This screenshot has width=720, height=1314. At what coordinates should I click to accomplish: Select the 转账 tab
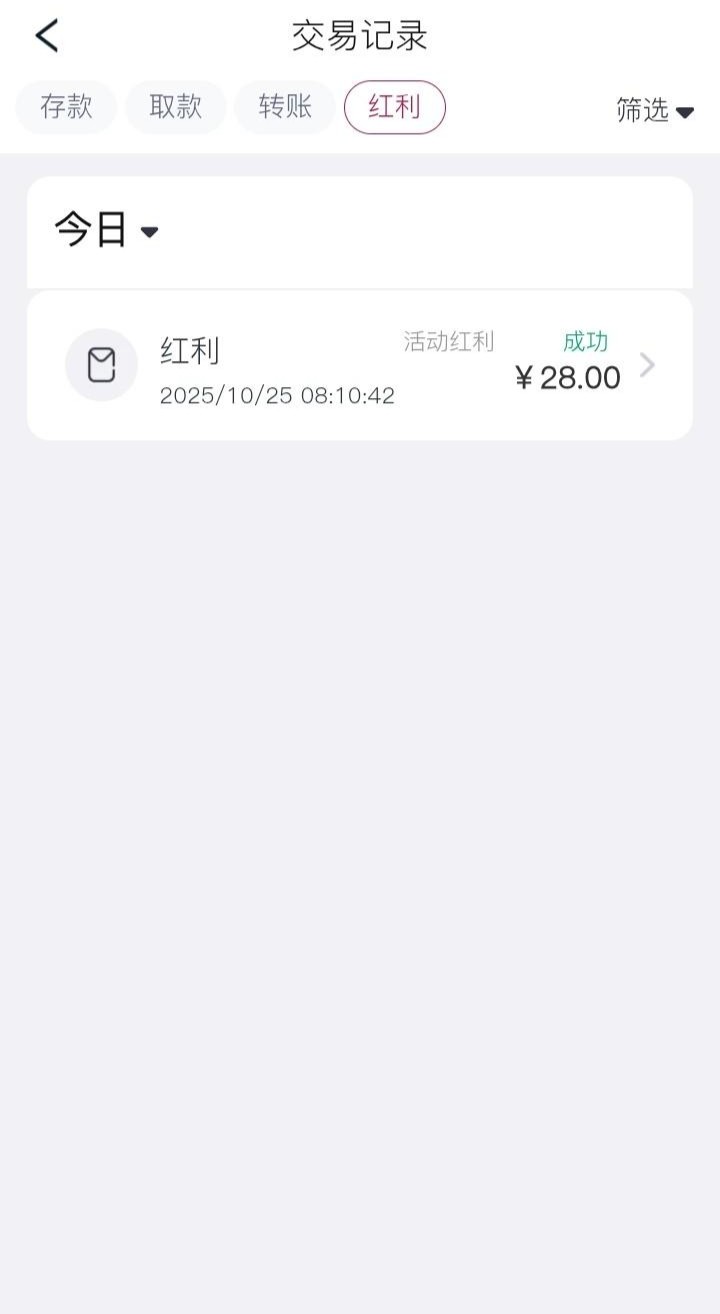[x=285, y=107]
